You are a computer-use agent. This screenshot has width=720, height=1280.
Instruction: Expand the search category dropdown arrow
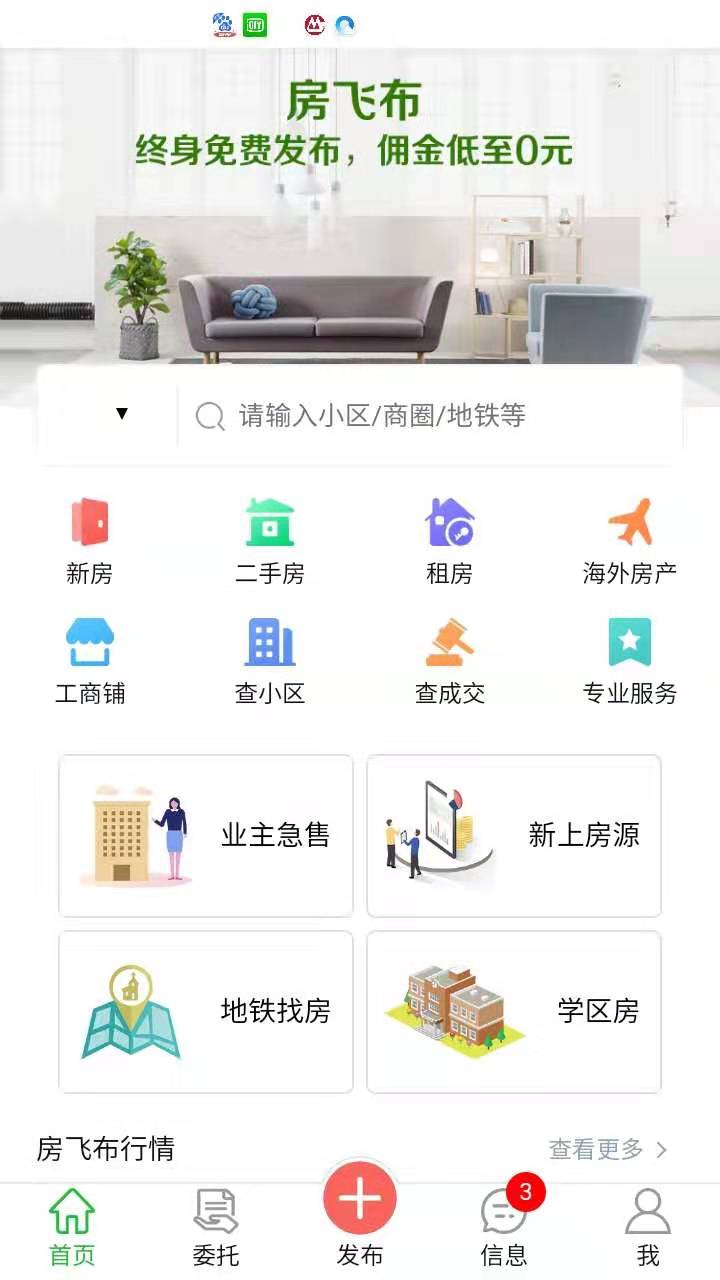coord(122,412)
